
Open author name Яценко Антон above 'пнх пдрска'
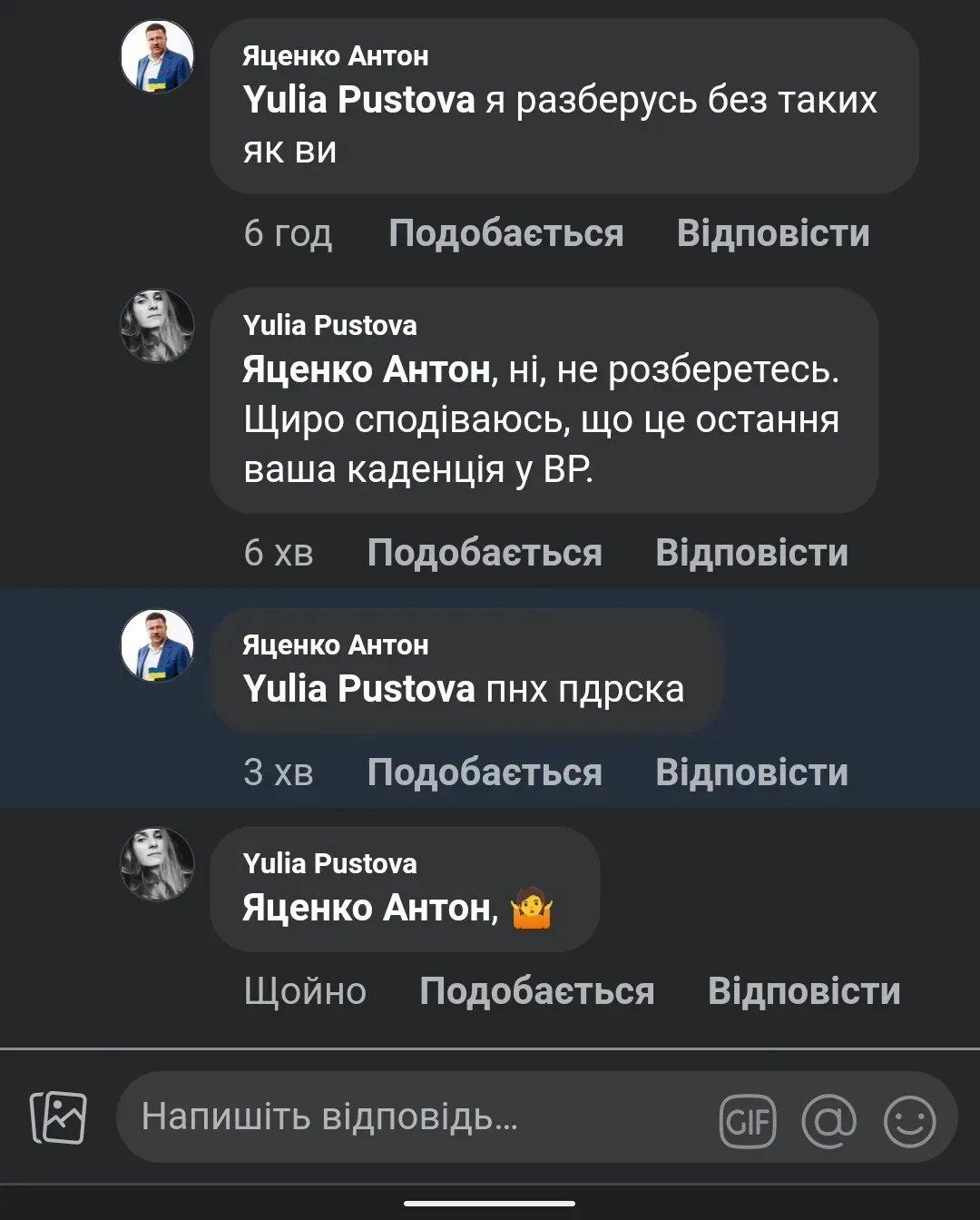pos(335,645)
